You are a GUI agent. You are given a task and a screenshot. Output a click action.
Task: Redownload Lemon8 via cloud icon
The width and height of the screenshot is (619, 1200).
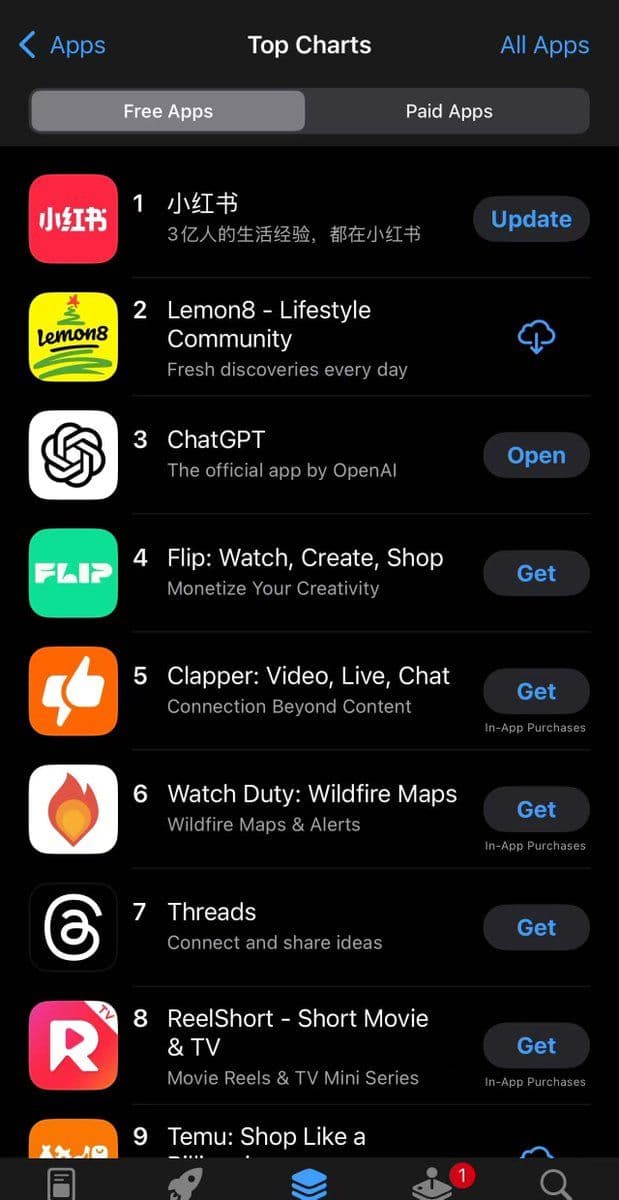[x=536, y=338]
